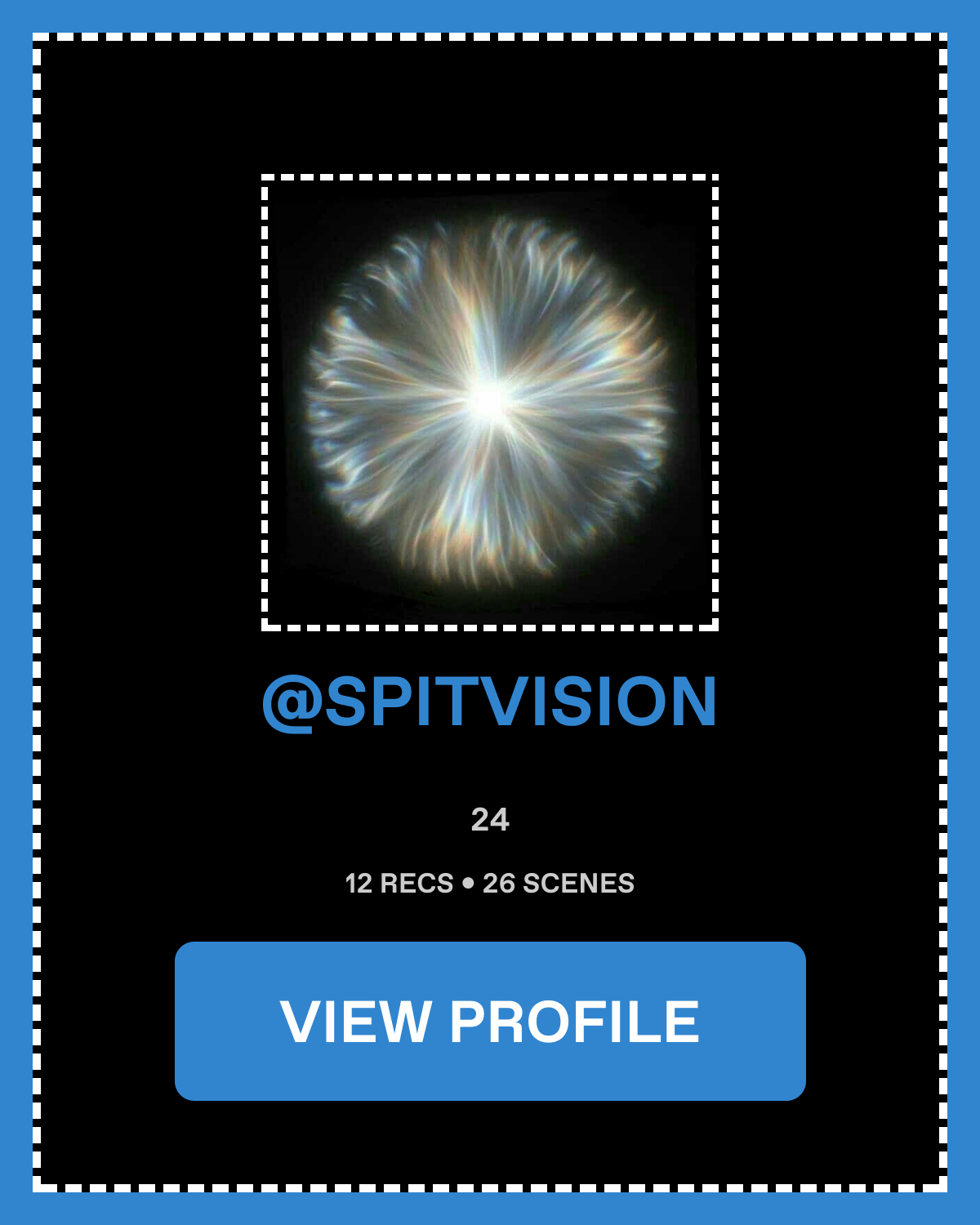Open the @SPITVISION username link
This screenshot has height=1225, width=980.
(x=489, y=702)
